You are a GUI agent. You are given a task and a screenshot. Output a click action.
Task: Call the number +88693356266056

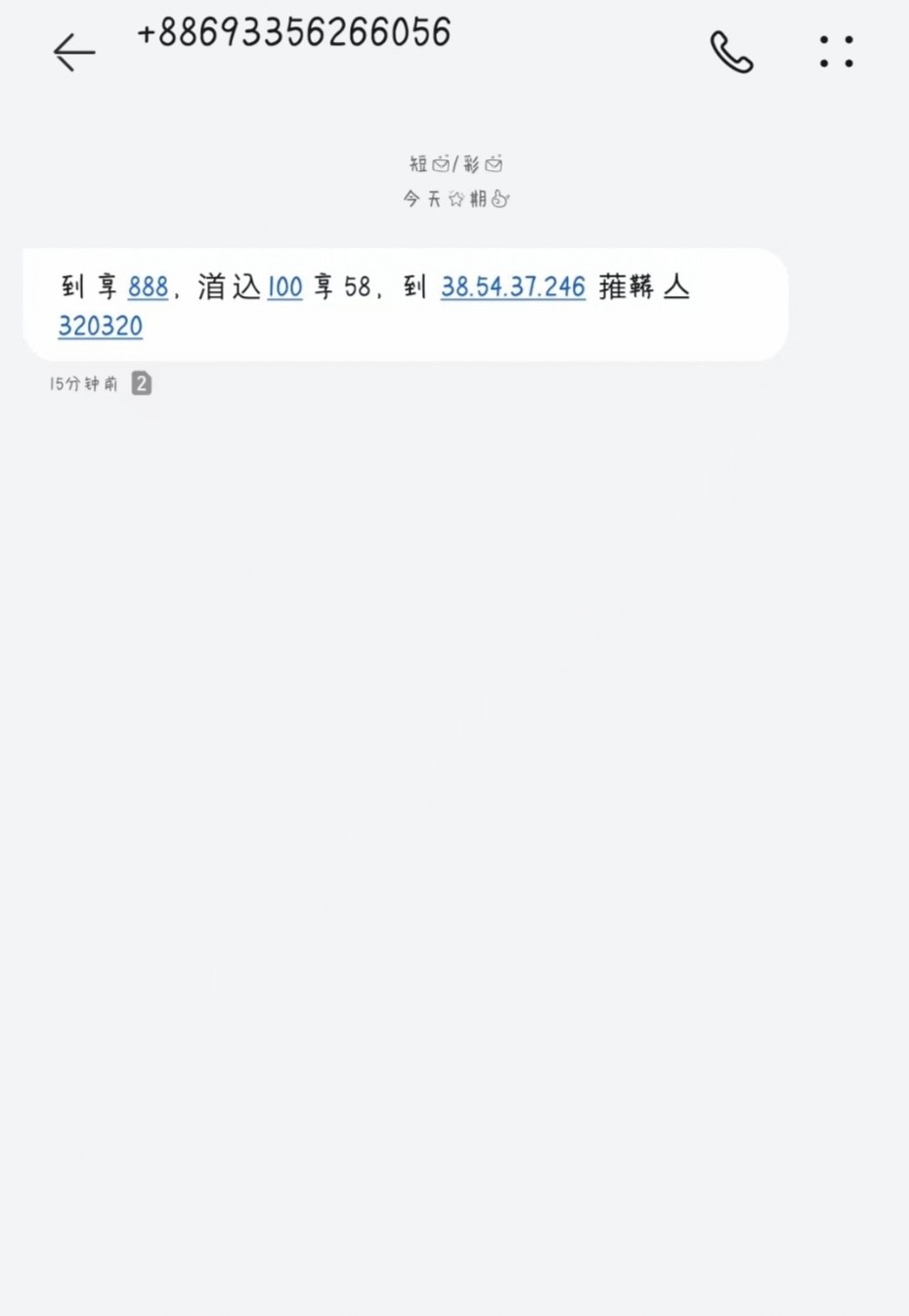click(x=731, y=53)
